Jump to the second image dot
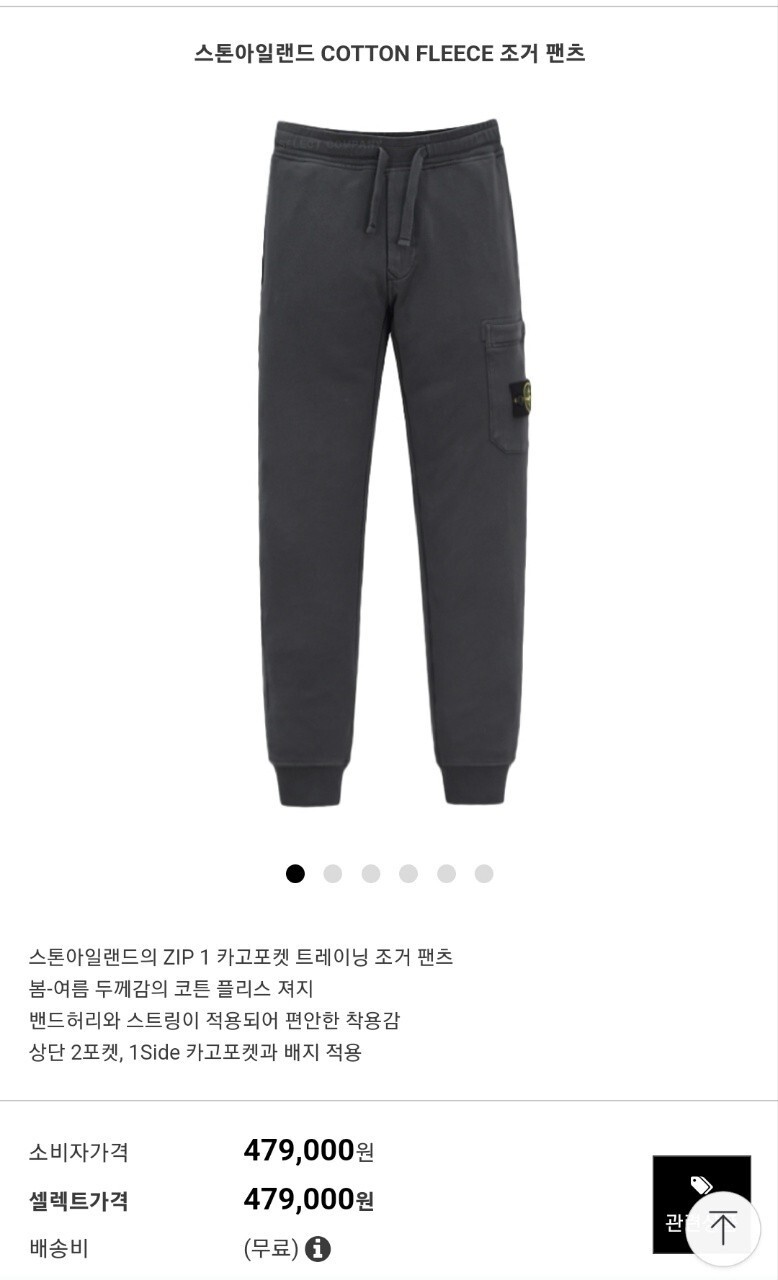This screenshot has height=1280, width=778. coord(333,874)
